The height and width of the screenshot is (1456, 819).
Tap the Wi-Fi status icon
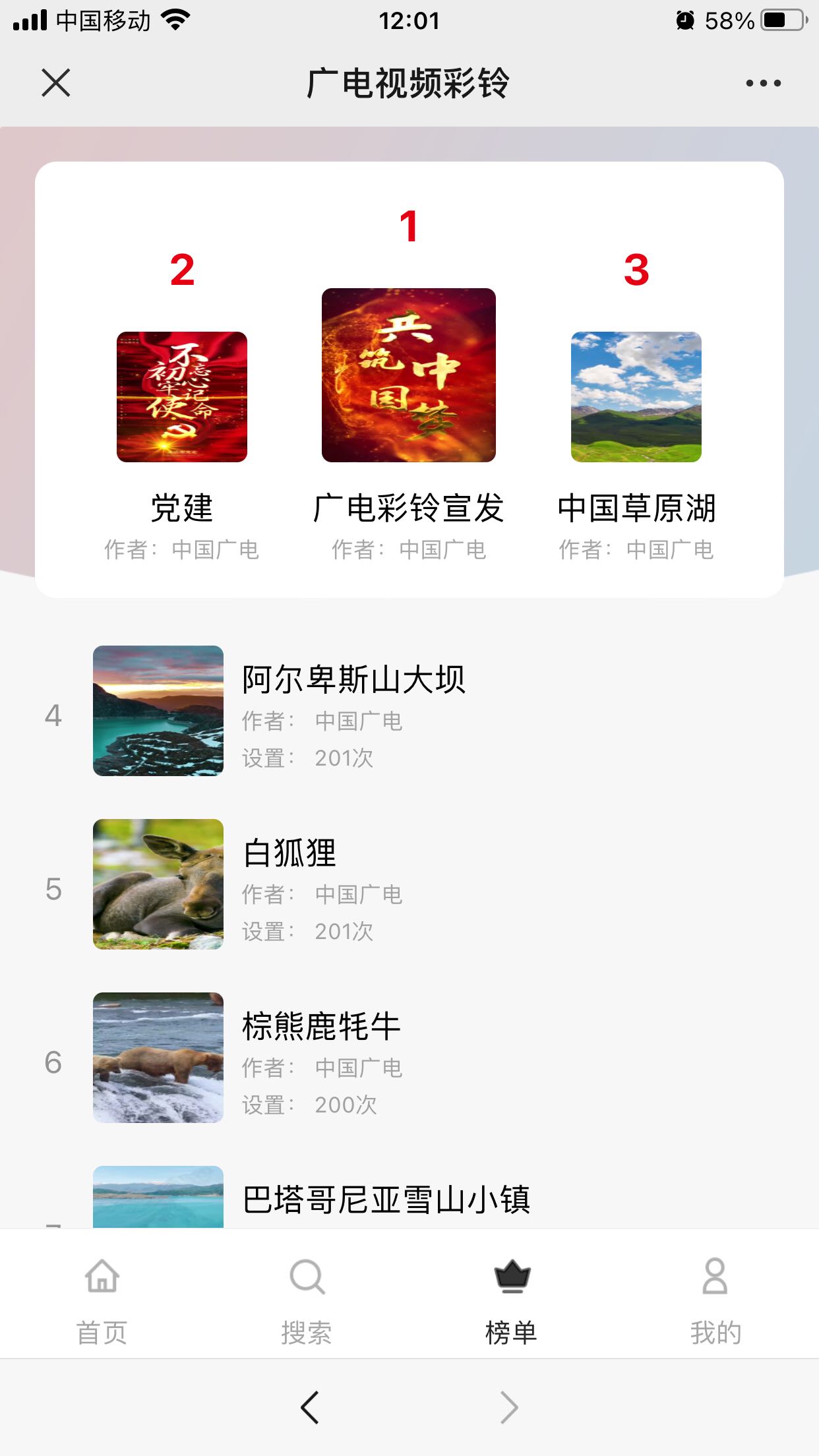click(175, 19)
